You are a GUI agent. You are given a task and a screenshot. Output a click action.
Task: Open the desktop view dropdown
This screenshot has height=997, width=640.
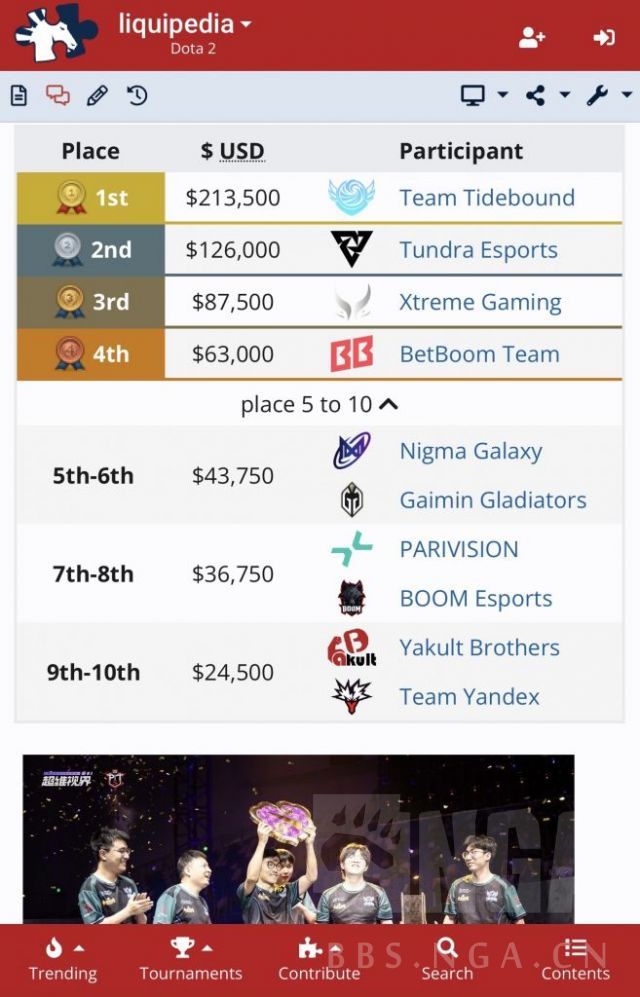tap(484, 96)
